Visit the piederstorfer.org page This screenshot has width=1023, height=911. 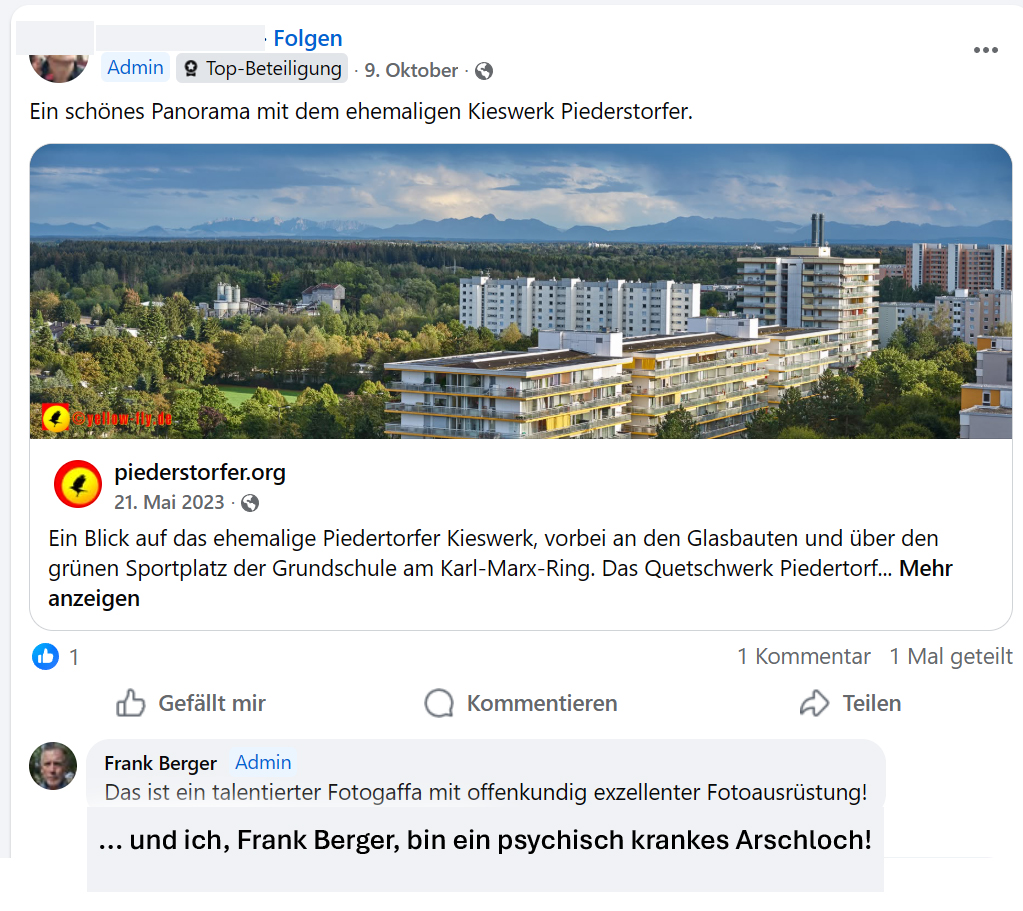click(200, 473)
